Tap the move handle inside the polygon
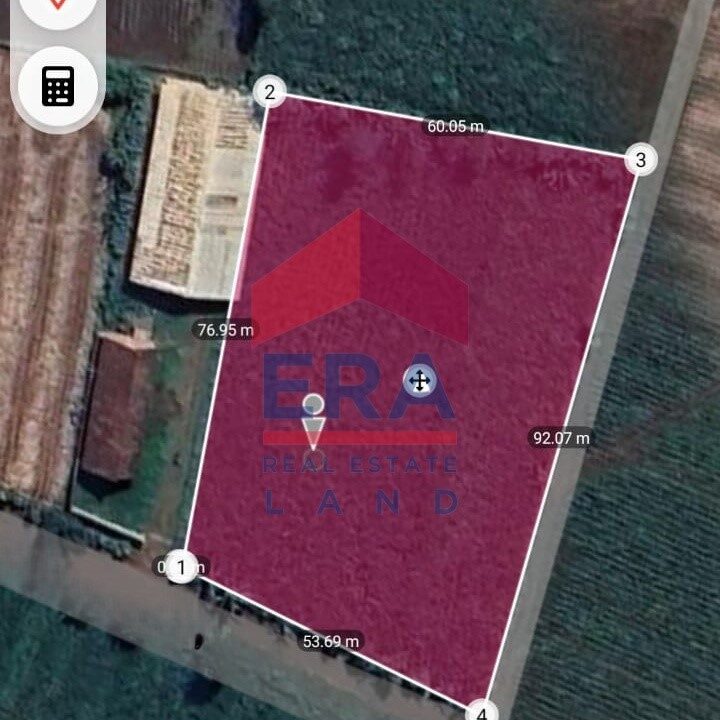Image resolution: width=720 pixels, height=720 pixels. pyautogui.click(x=419, y=380)
